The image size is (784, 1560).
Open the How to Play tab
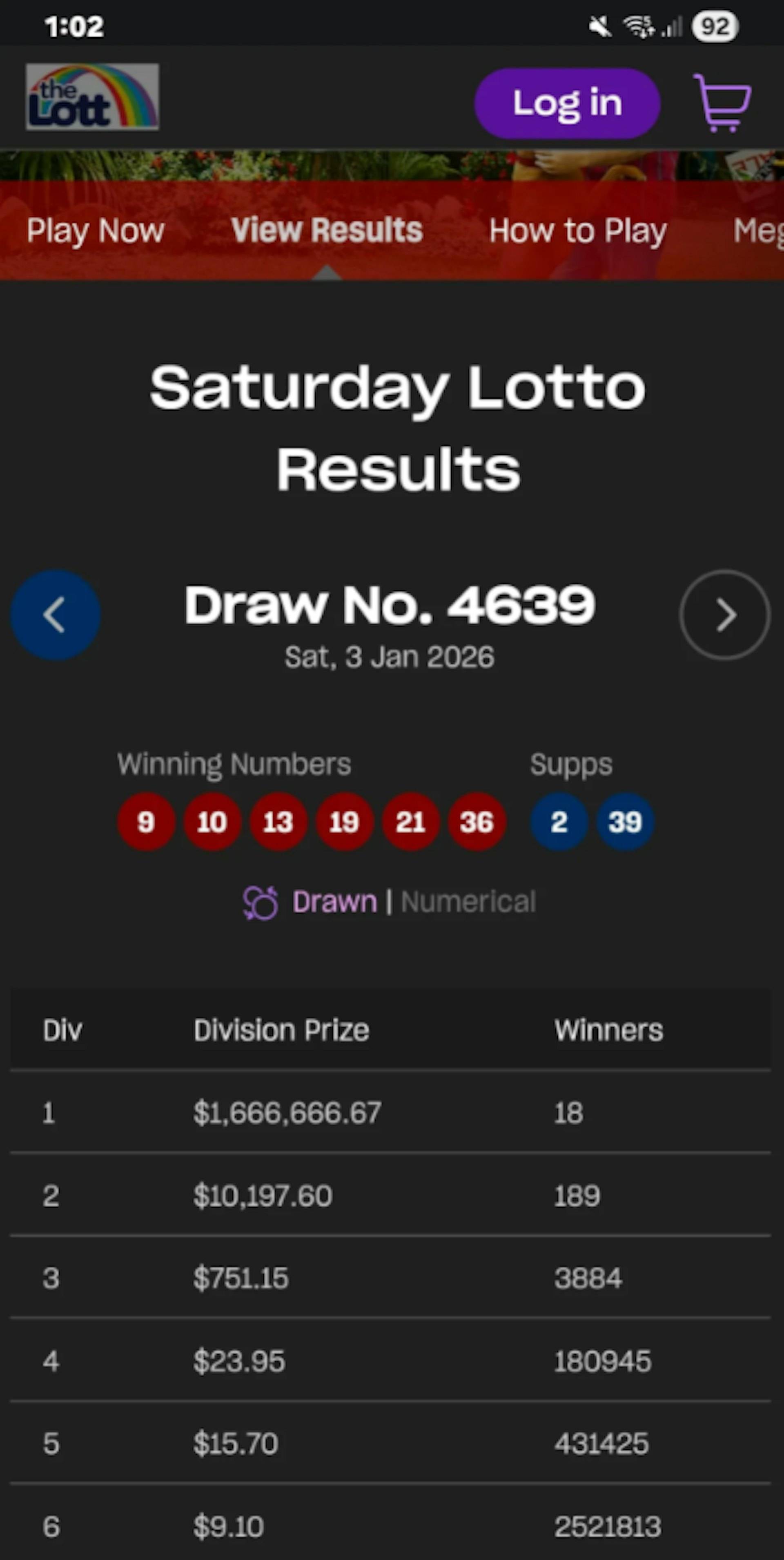(577, 231)
